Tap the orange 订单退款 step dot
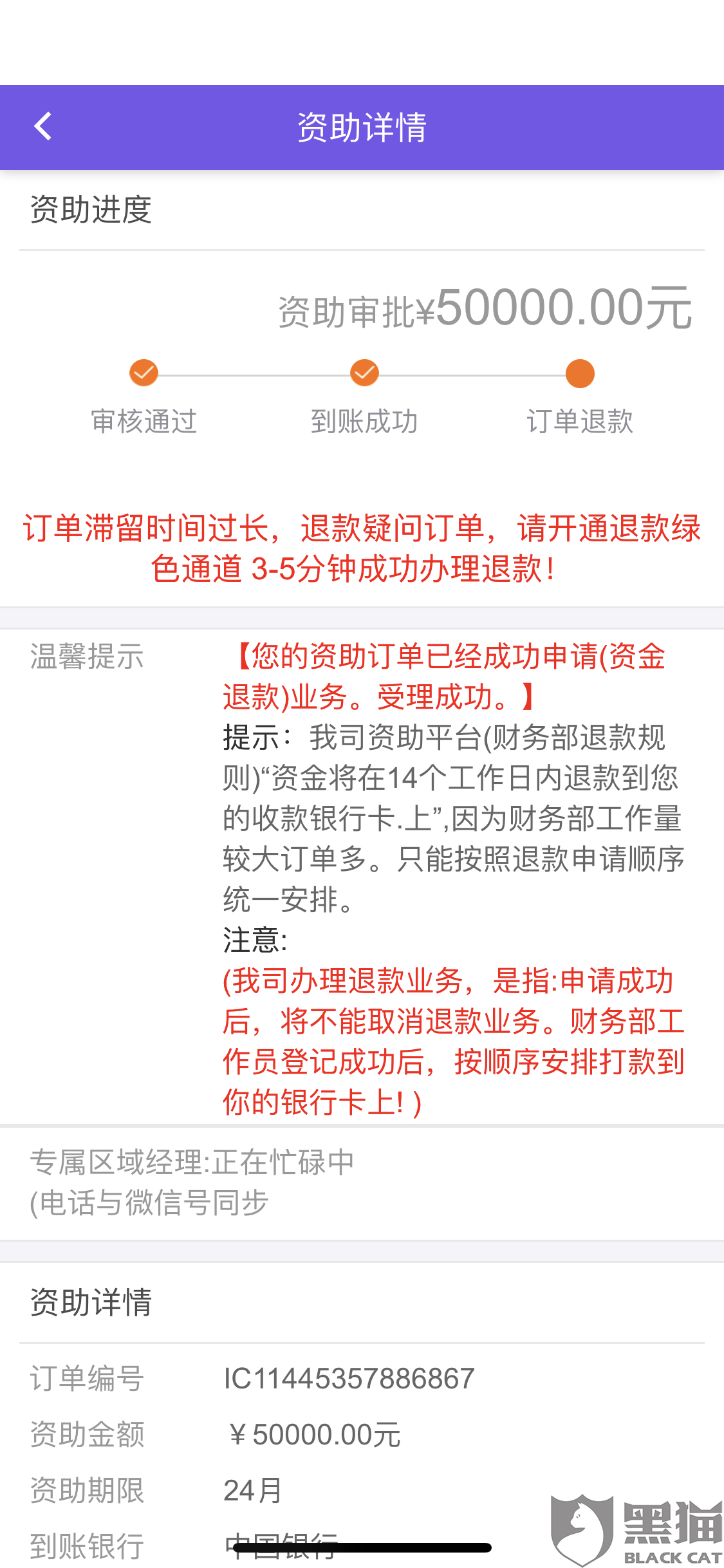Viewport: 724px width, 1568px height. point(579,373)
